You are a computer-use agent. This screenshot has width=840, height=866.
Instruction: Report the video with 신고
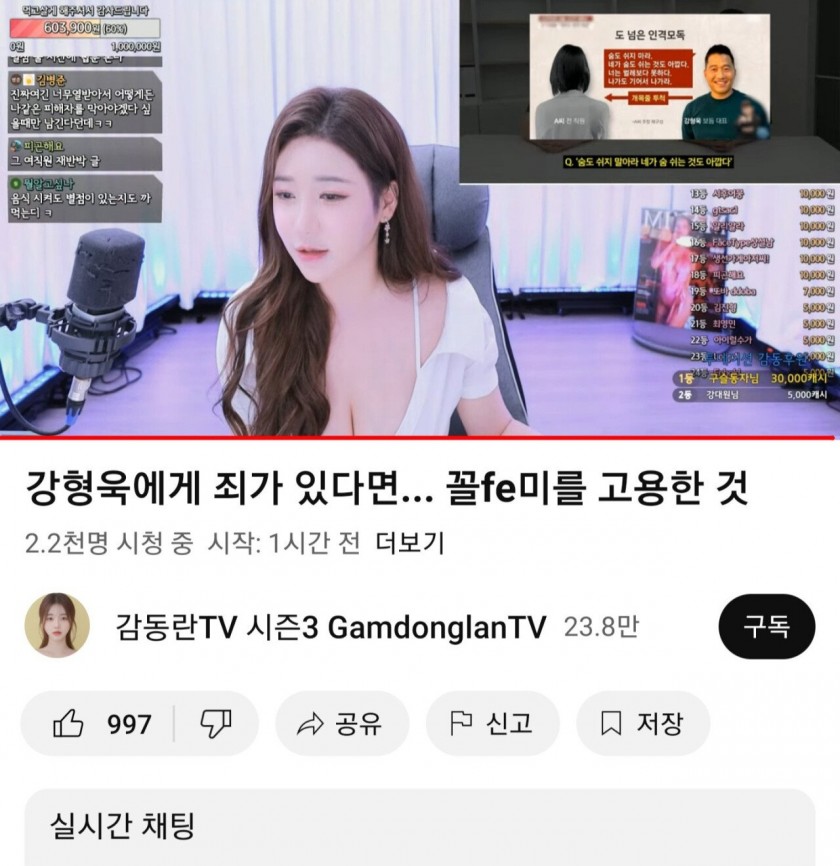click(x=492, y=724)
